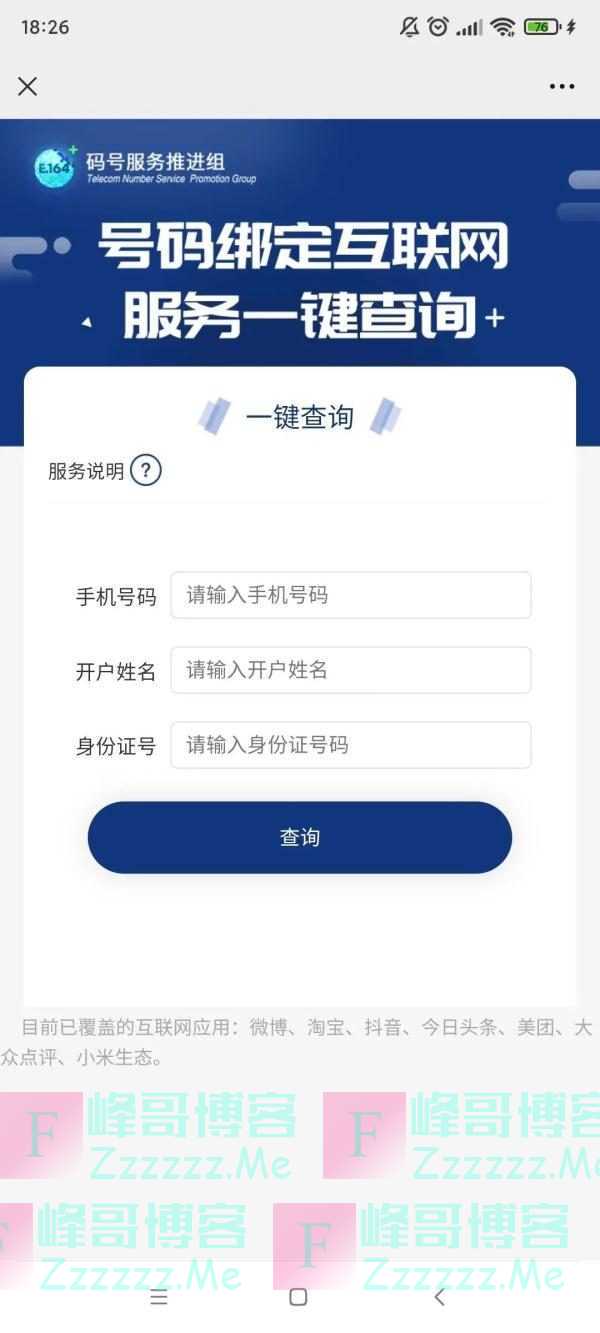Focus the 身份证号 input field
Image resolution: width=600 pixels, height=1333 pixels.
pyautogui.click(x=350, y=745)
